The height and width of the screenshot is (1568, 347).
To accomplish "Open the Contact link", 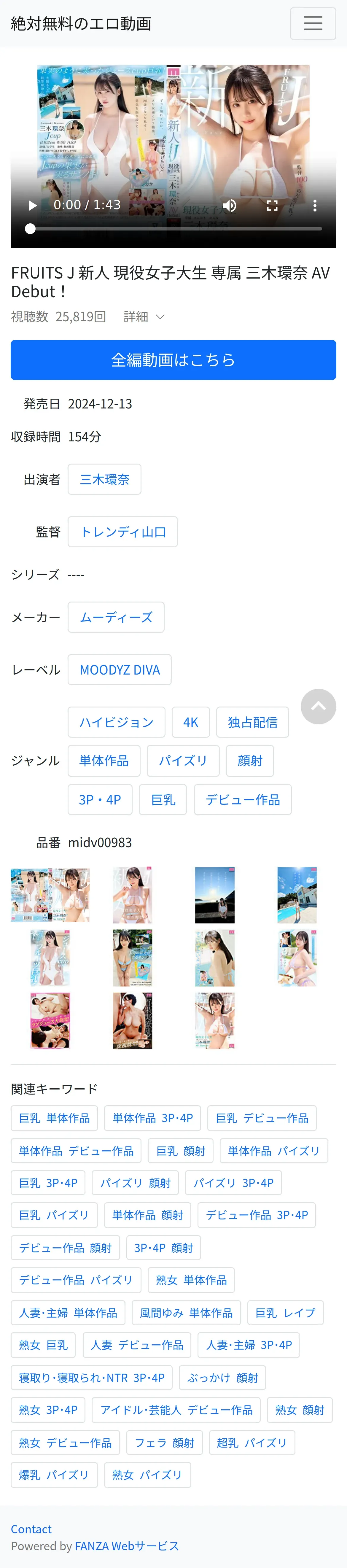I will [x=31, y=1529].
